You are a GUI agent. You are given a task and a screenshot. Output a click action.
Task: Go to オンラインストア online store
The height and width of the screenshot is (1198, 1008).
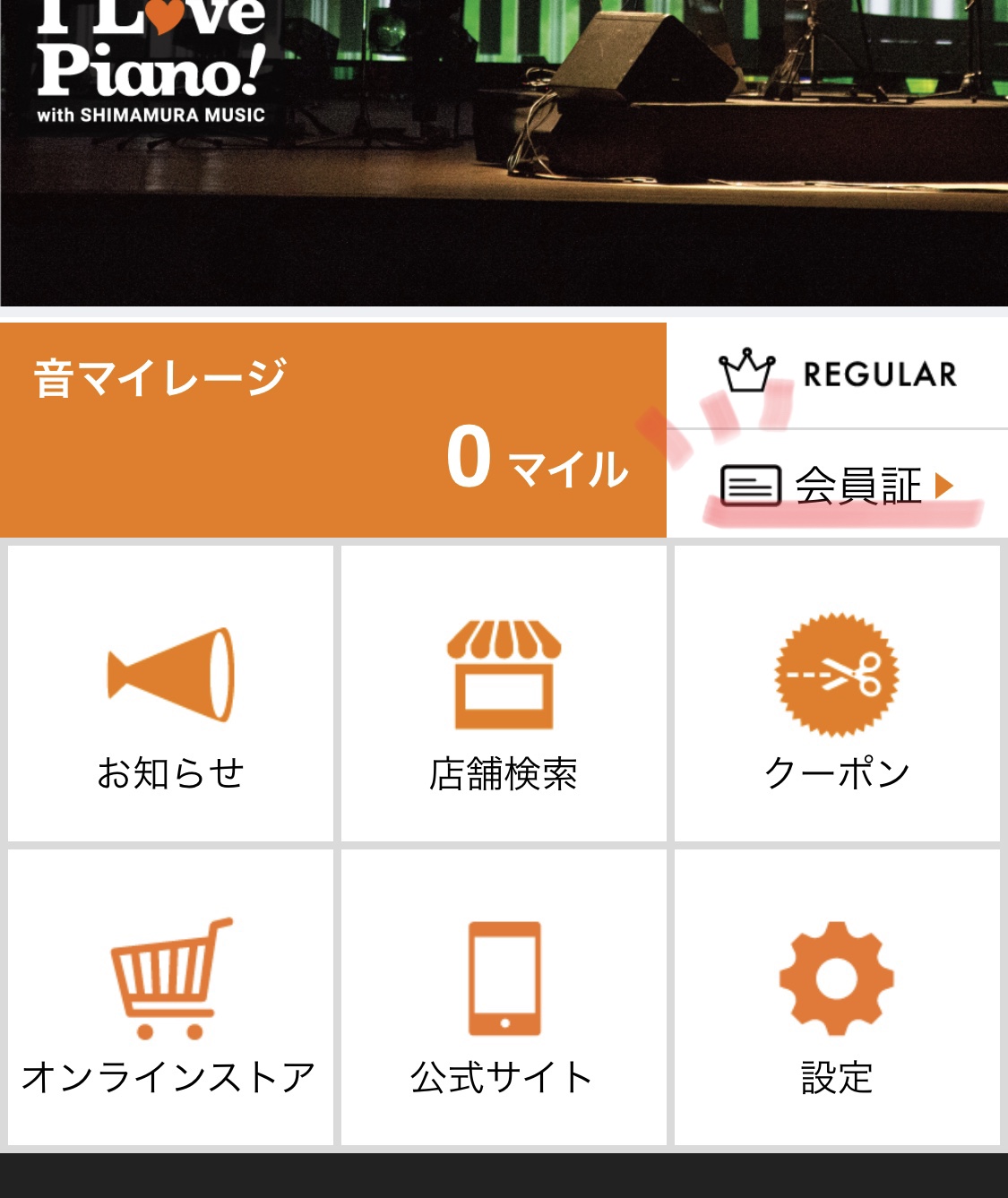[170, 997]
